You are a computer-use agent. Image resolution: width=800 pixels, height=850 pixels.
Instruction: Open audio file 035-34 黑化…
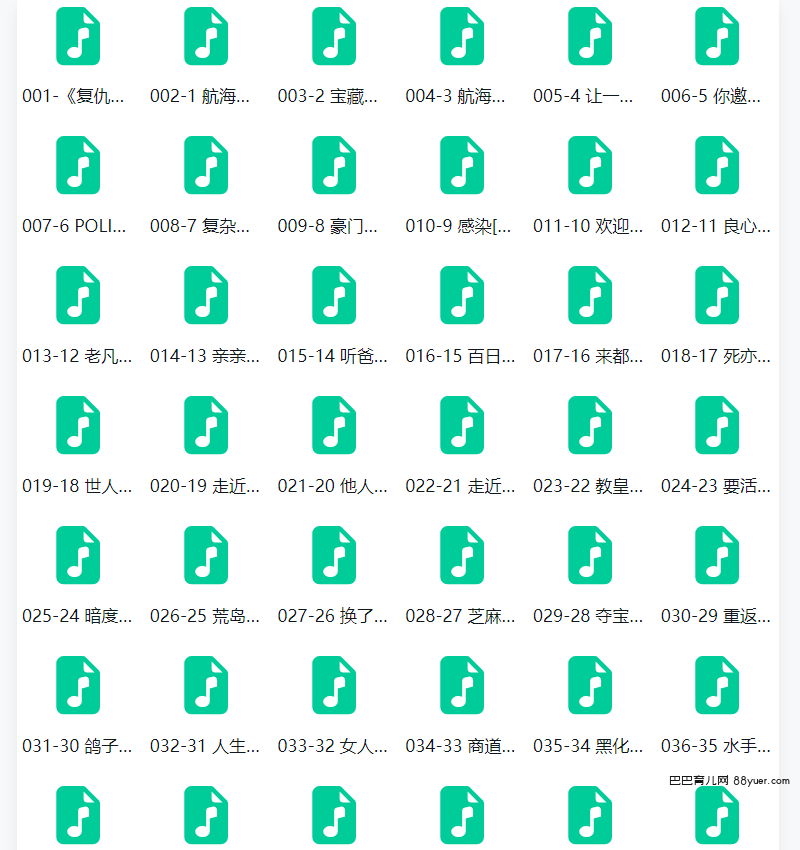590,685
